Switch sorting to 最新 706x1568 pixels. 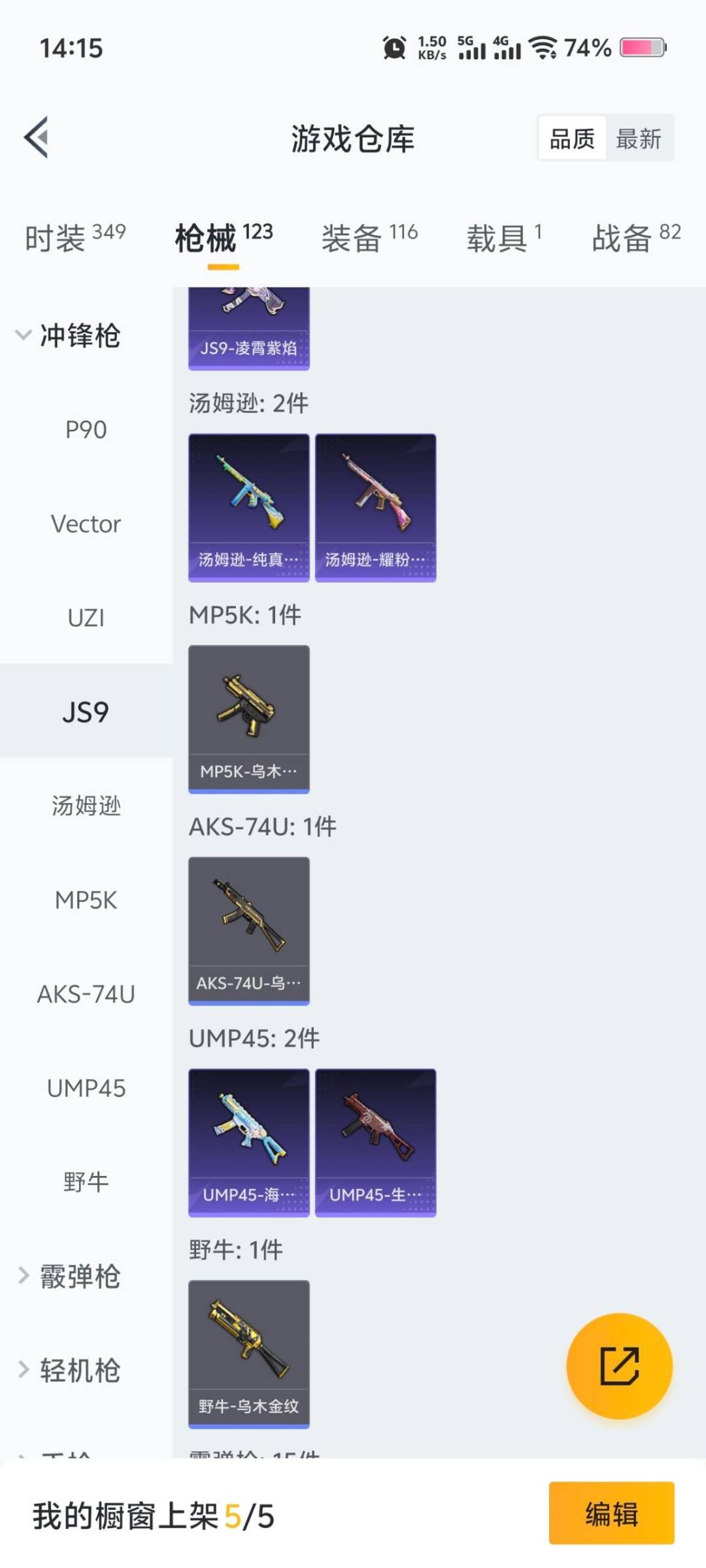pyautogui.click(x=640, y=138)
